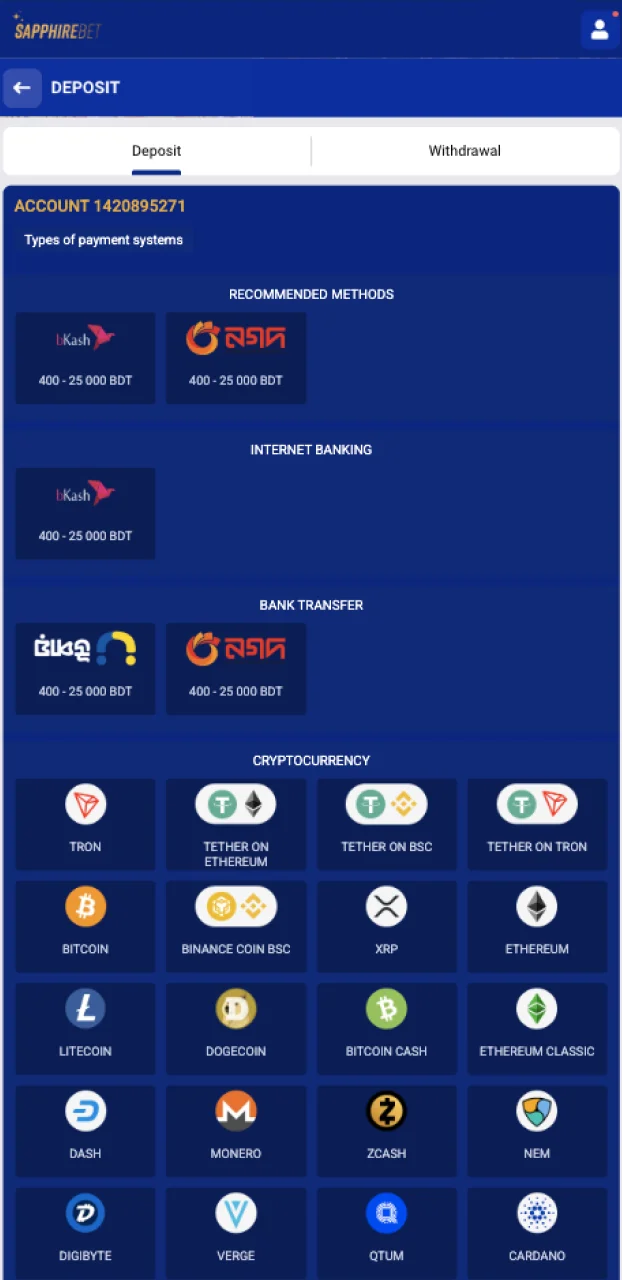Viewport: 622px width, 1280px height.
Task: Go back using the arrow button
Action: tap(22, 88)
